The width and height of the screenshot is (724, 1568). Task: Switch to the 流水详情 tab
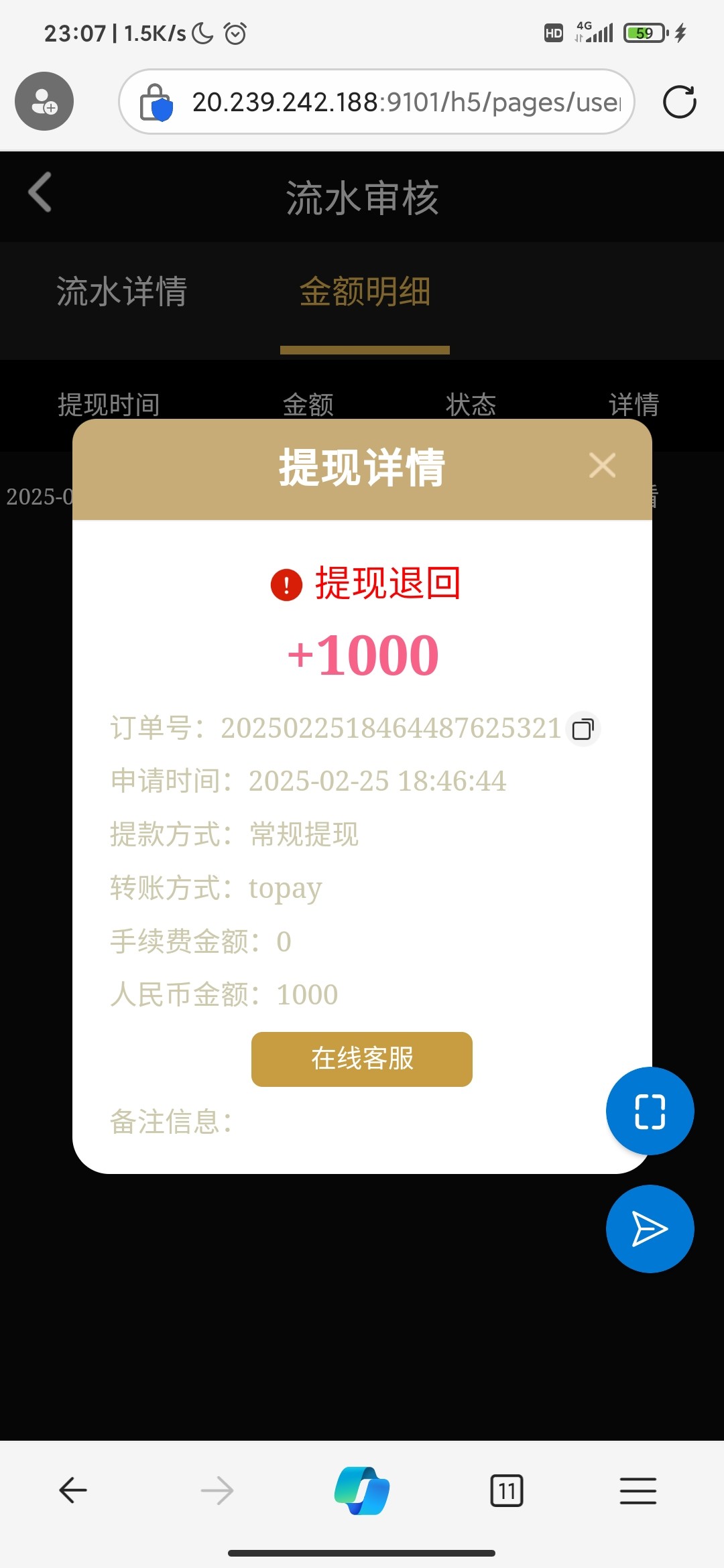click(122, 291)
